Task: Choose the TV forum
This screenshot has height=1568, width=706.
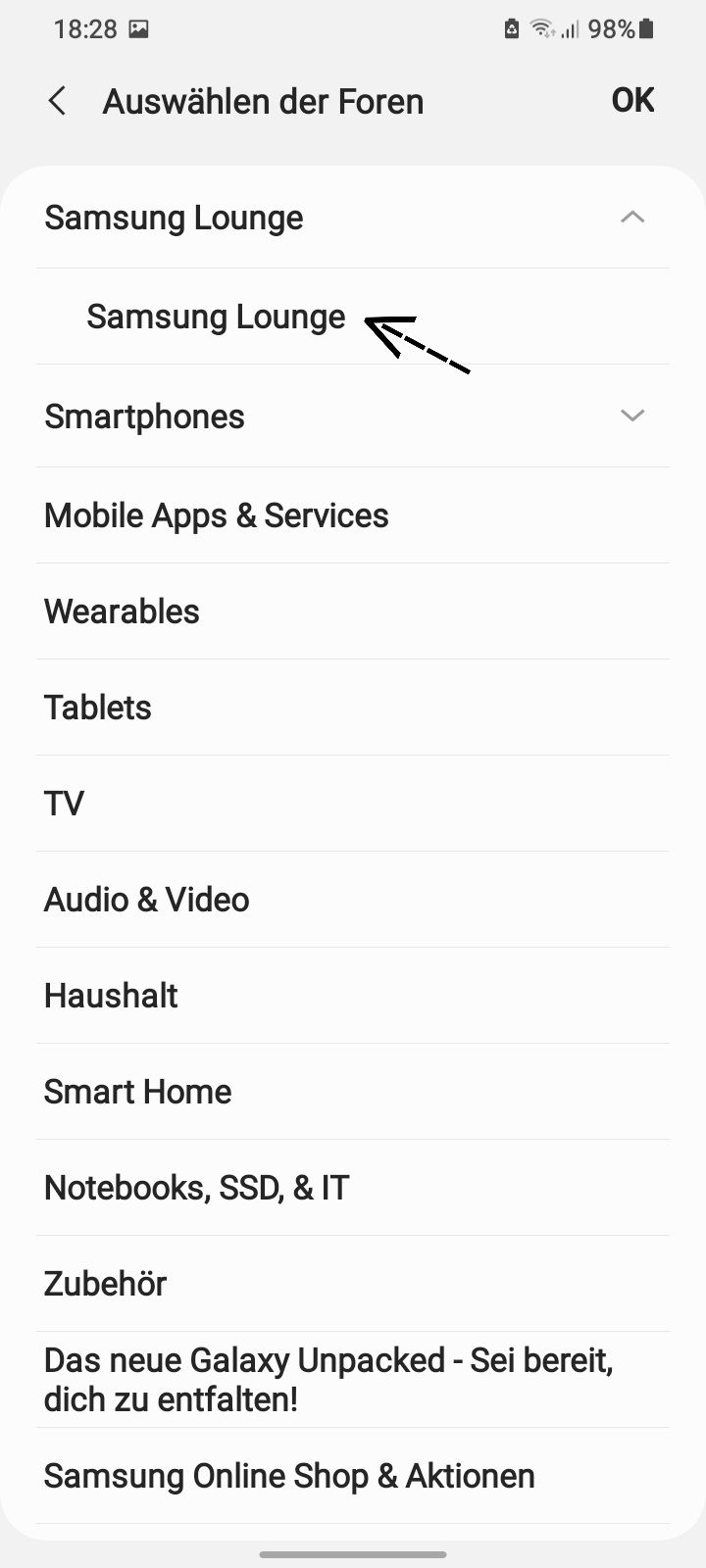Action: tap(65, 804)
